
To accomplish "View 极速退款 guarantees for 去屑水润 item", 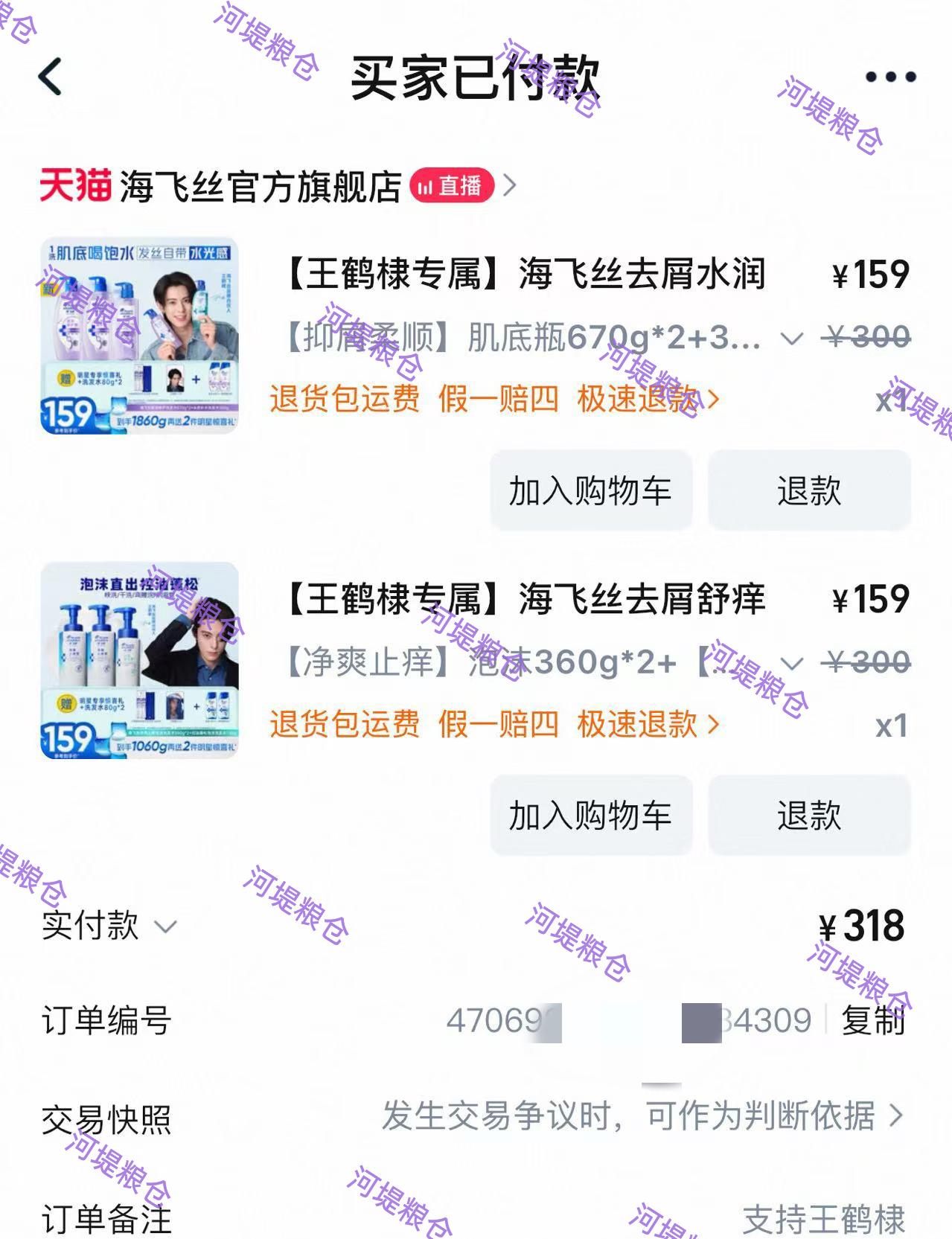I will click(x=648, y=400).
